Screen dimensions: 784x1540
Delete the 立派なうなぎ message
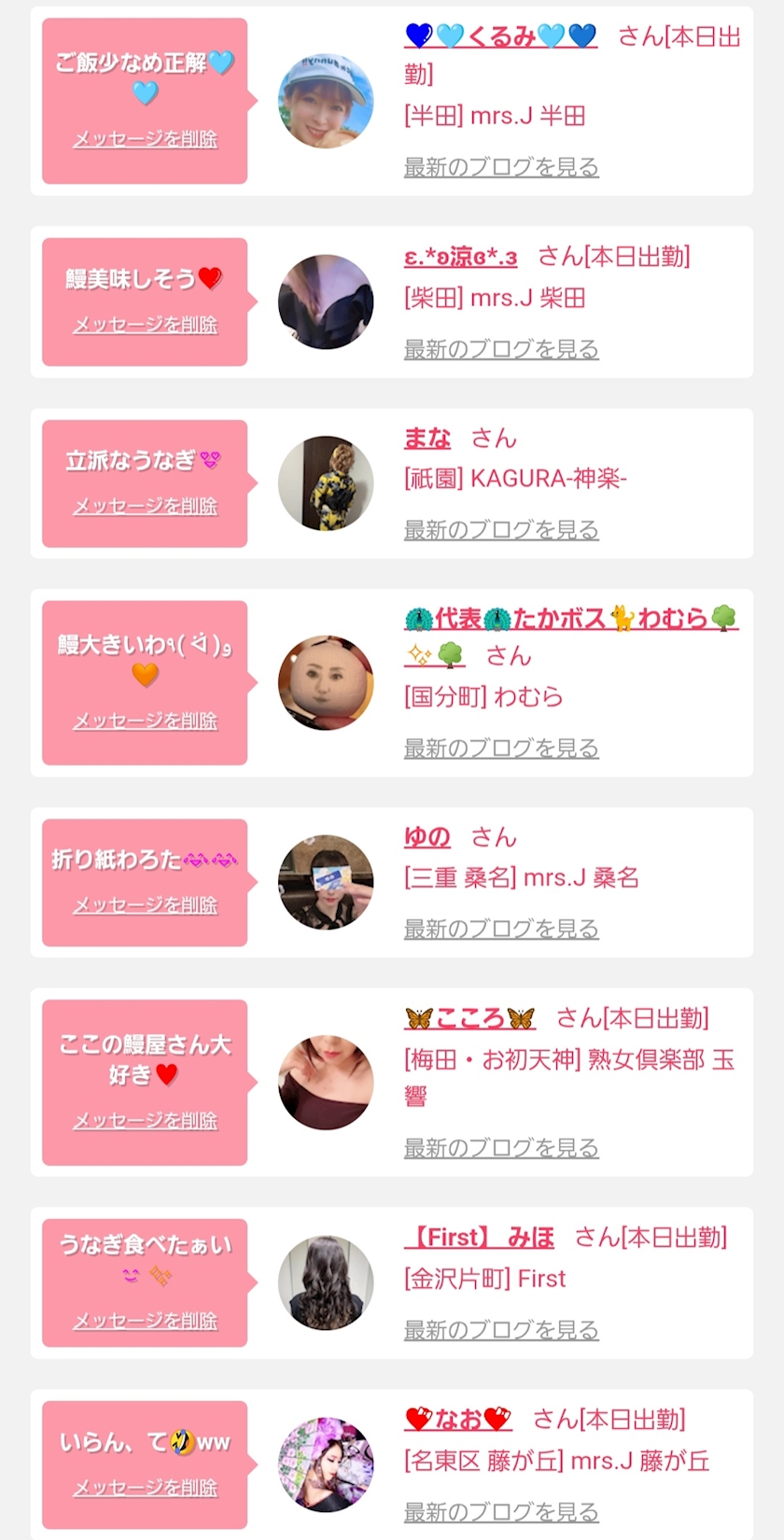click(145, 506)
